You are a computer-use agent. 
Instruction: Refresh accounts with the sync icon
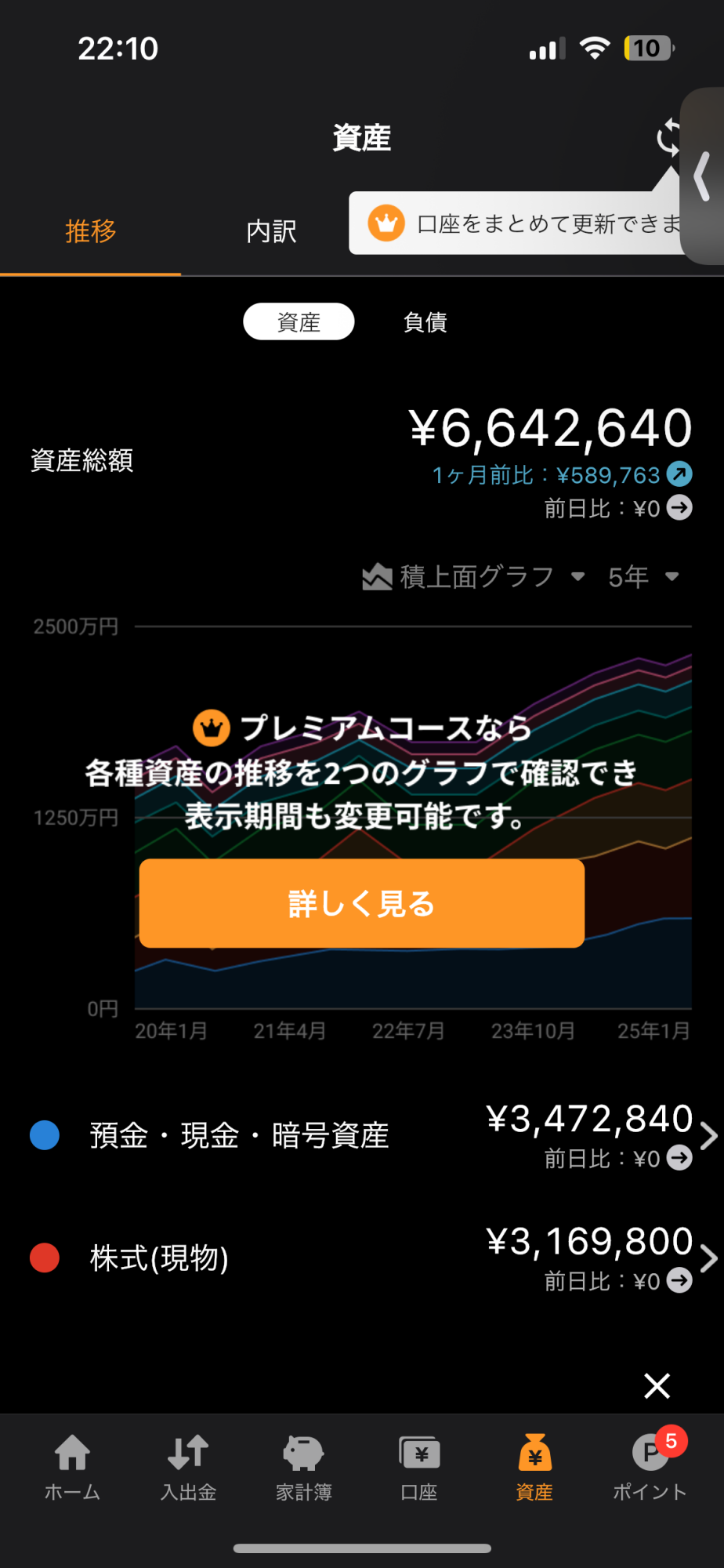[668, 138]
